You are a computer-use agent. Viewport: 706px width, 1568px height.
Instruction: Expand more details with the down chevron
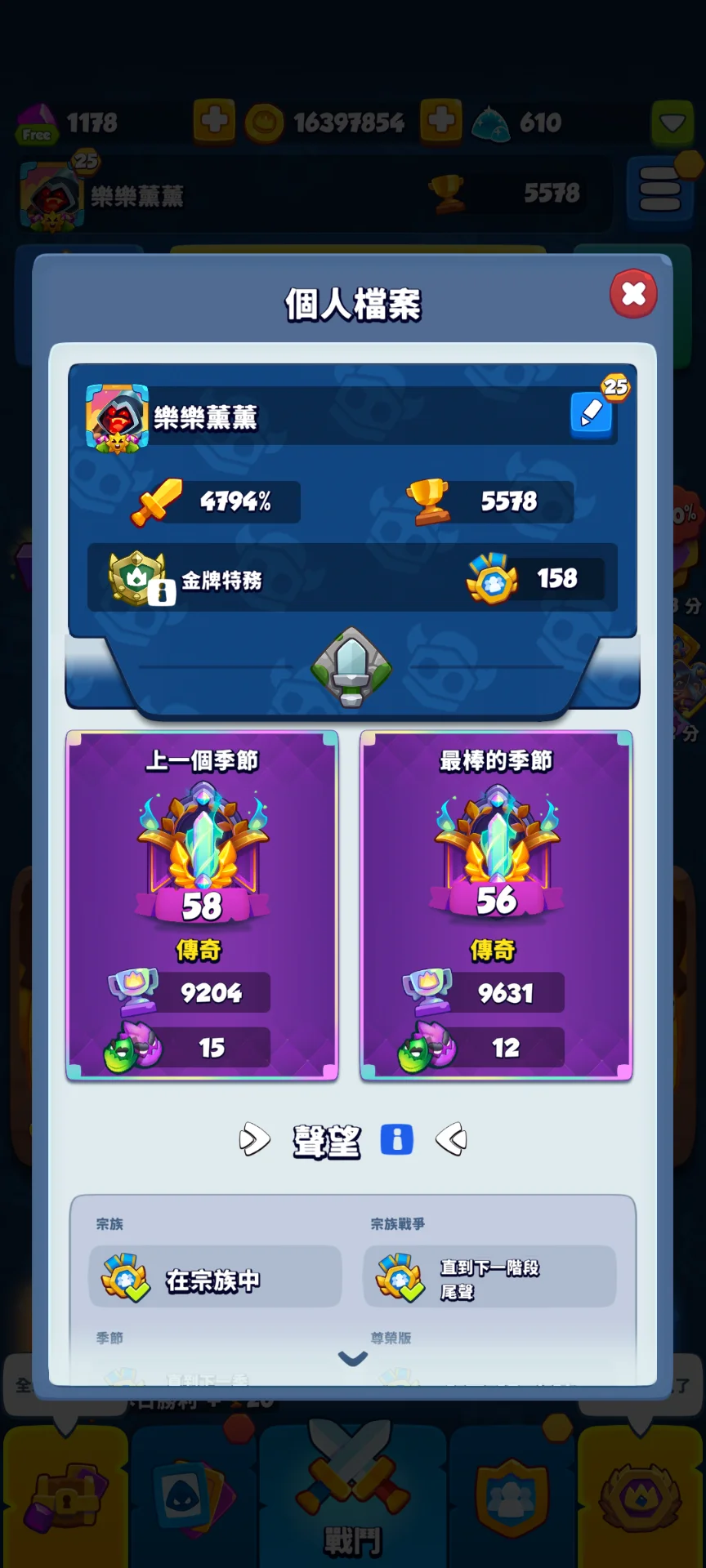pos(353,1359)
